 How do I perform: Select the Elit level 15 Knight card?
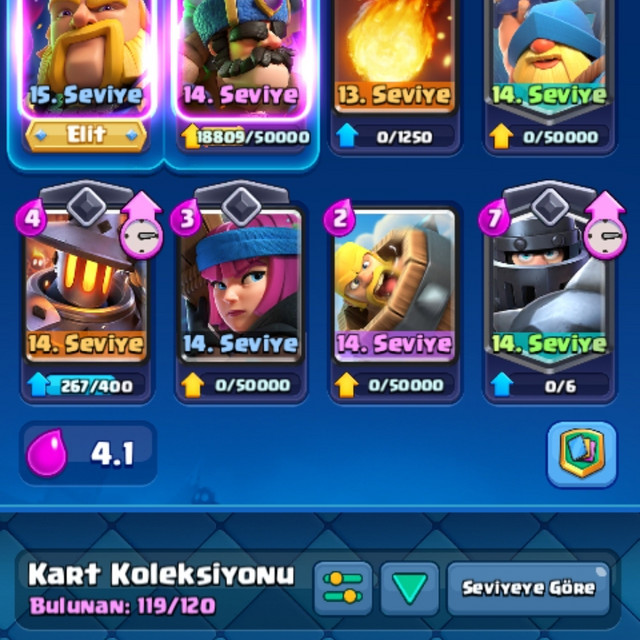point(86,60)
